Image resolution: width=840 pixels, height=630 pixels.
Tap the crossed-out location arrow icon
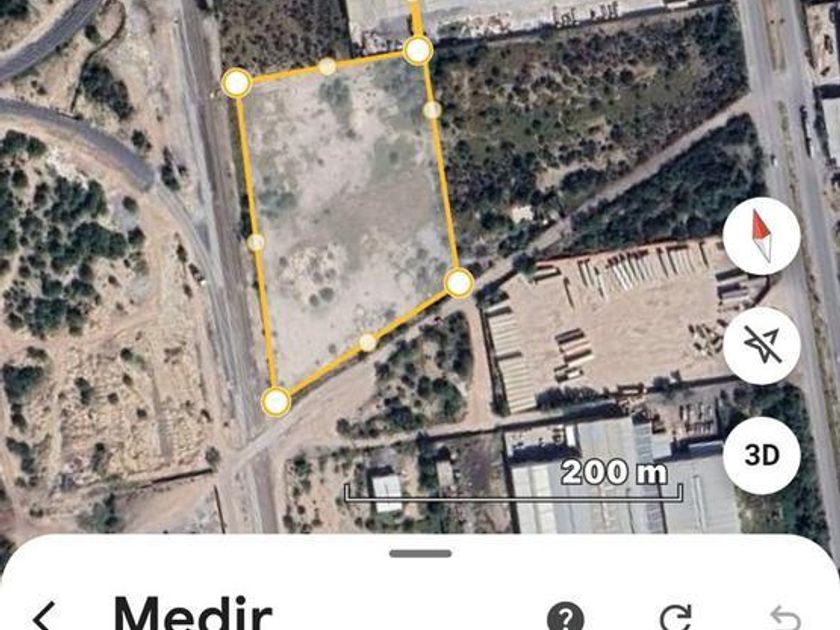tap(762, 346)
